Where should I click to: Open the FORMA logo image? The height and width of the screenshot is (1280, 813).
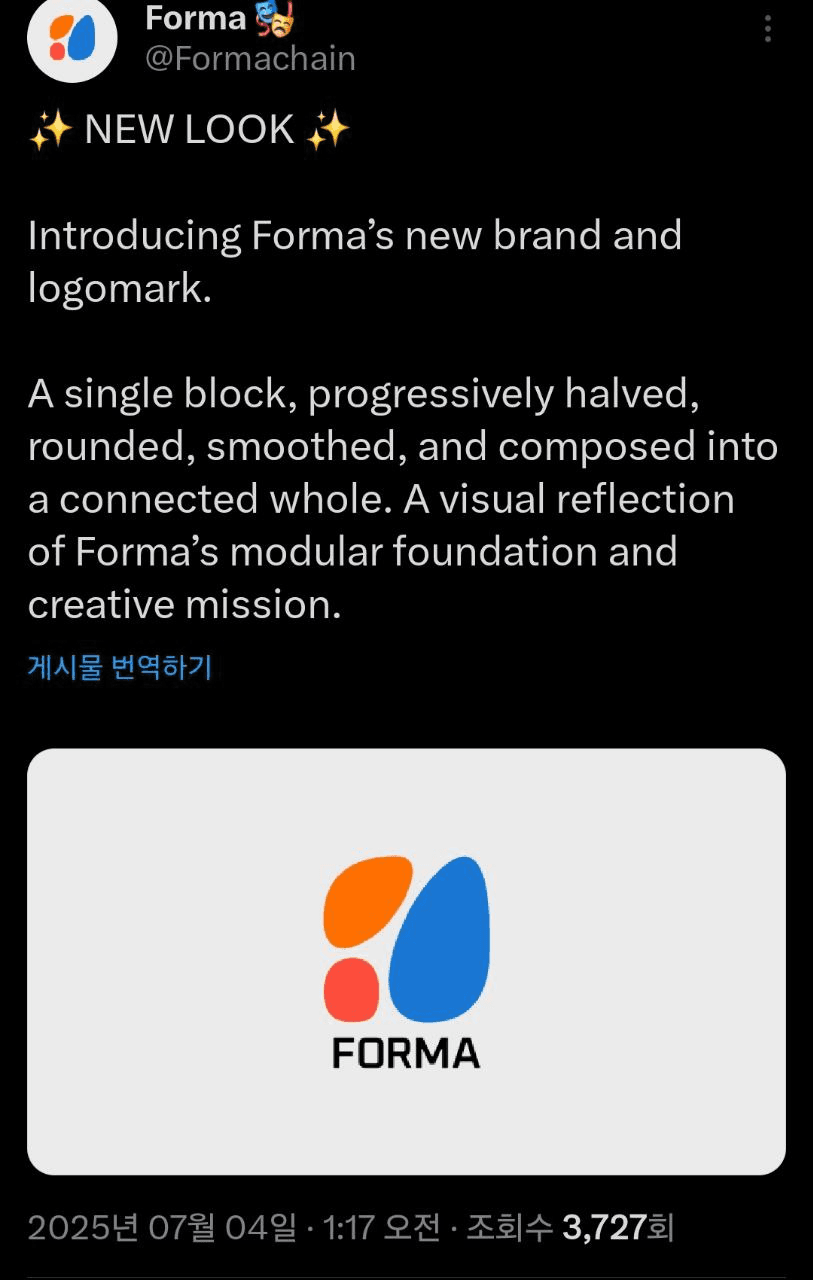click(406, 961)
